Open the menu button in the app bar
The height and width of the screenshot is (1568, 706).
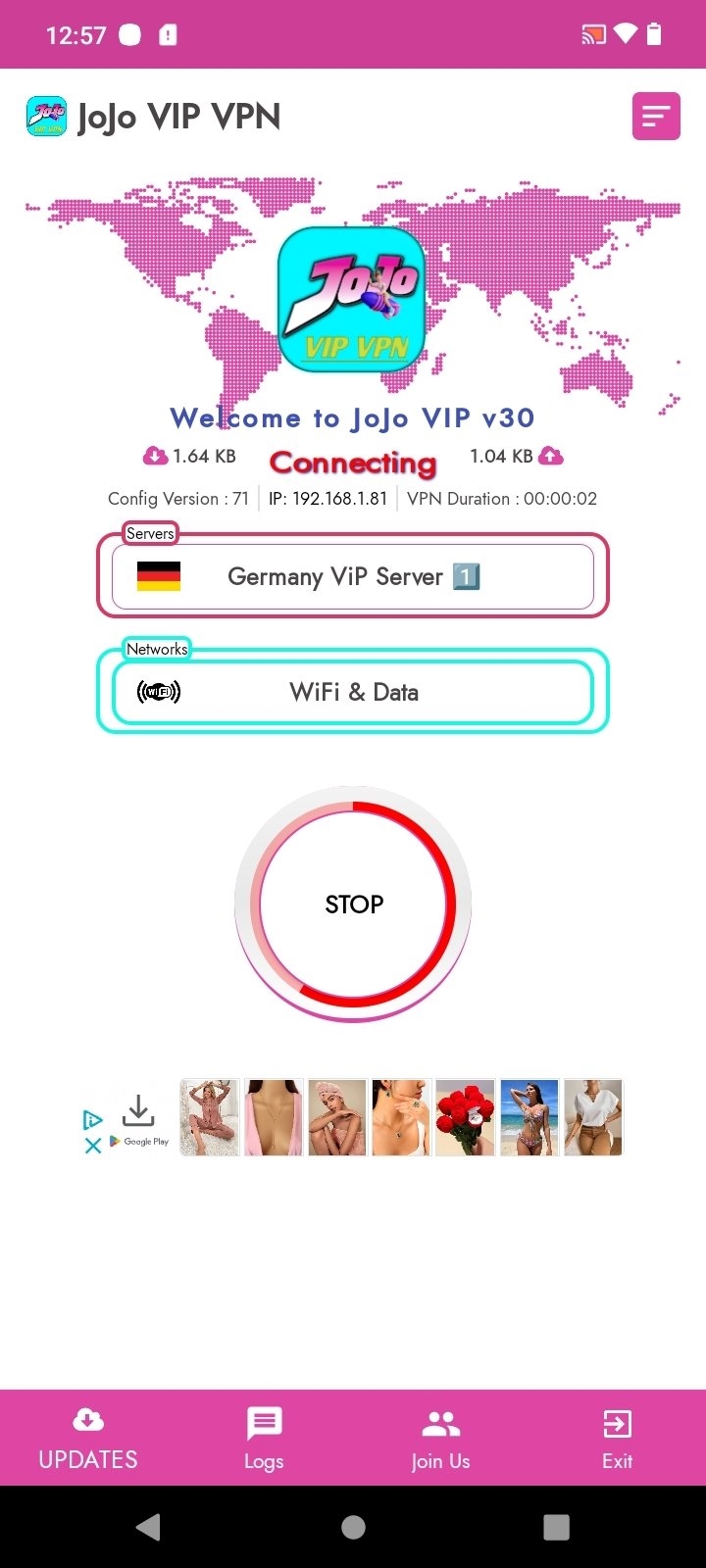[x=655, y=117]
